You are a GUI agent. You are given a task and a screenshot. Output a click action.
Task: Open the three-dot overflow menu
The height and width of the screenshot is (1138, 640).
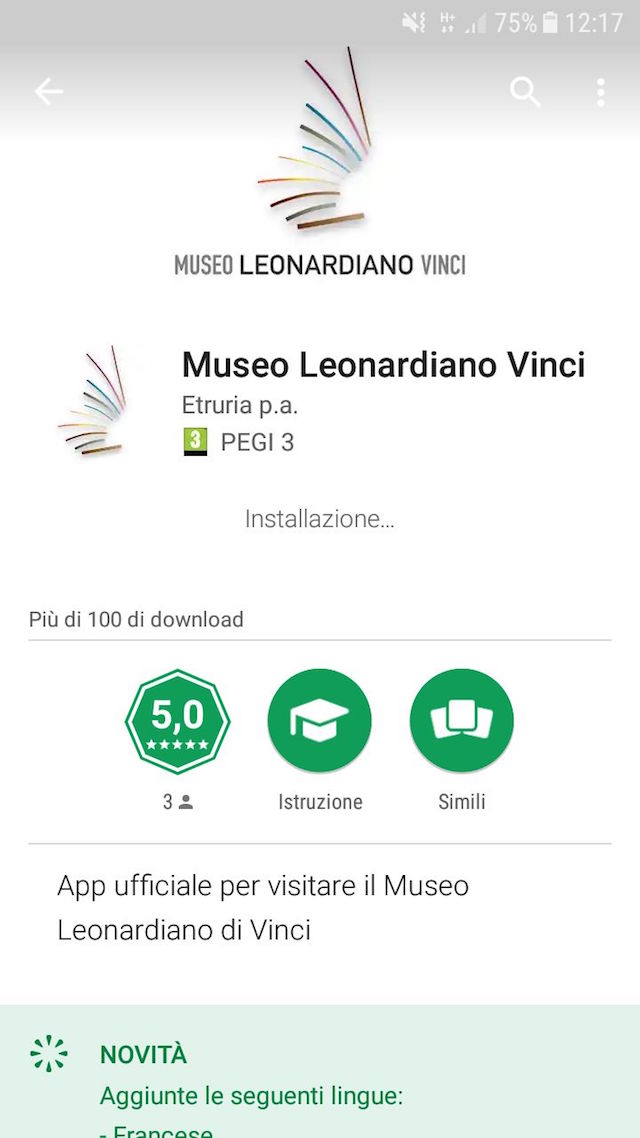(x=600, y=92)
